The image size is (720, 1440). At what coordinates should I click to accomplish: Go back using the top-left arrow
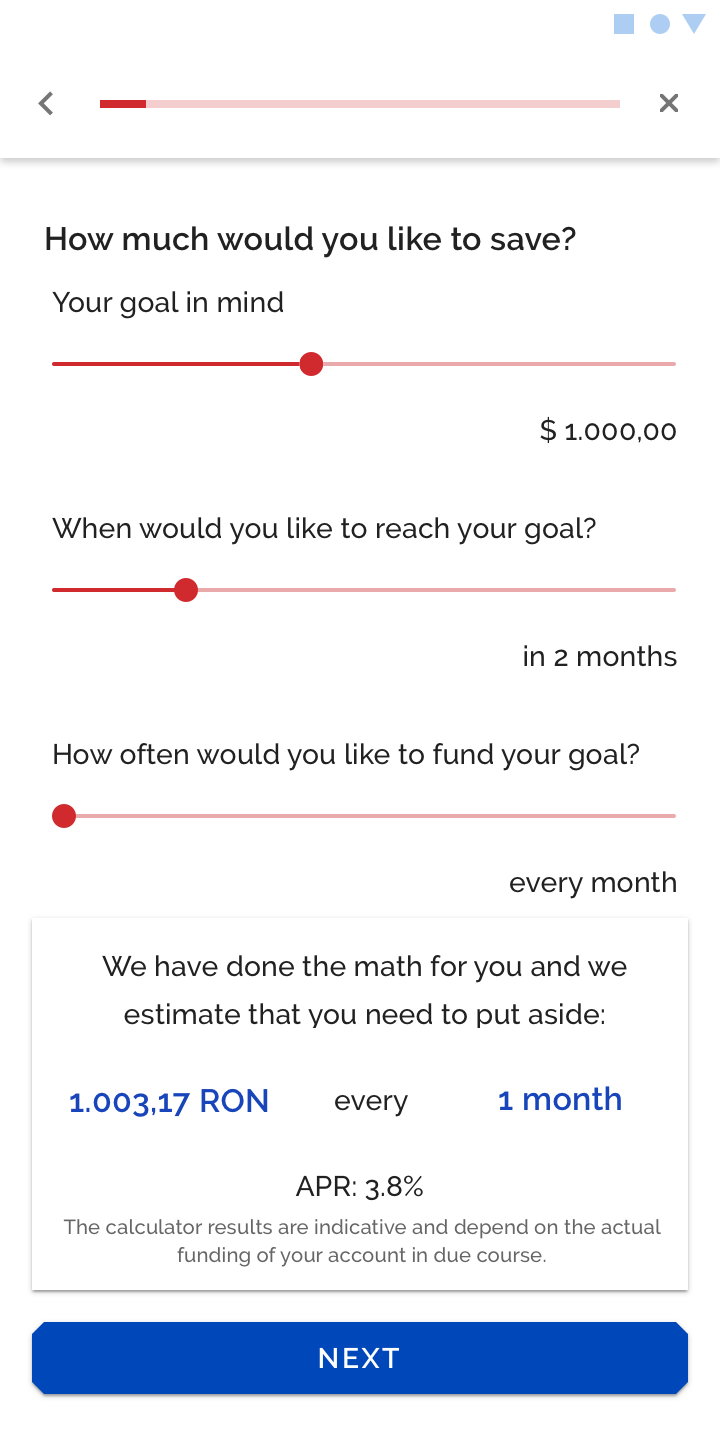pos(46,103)
